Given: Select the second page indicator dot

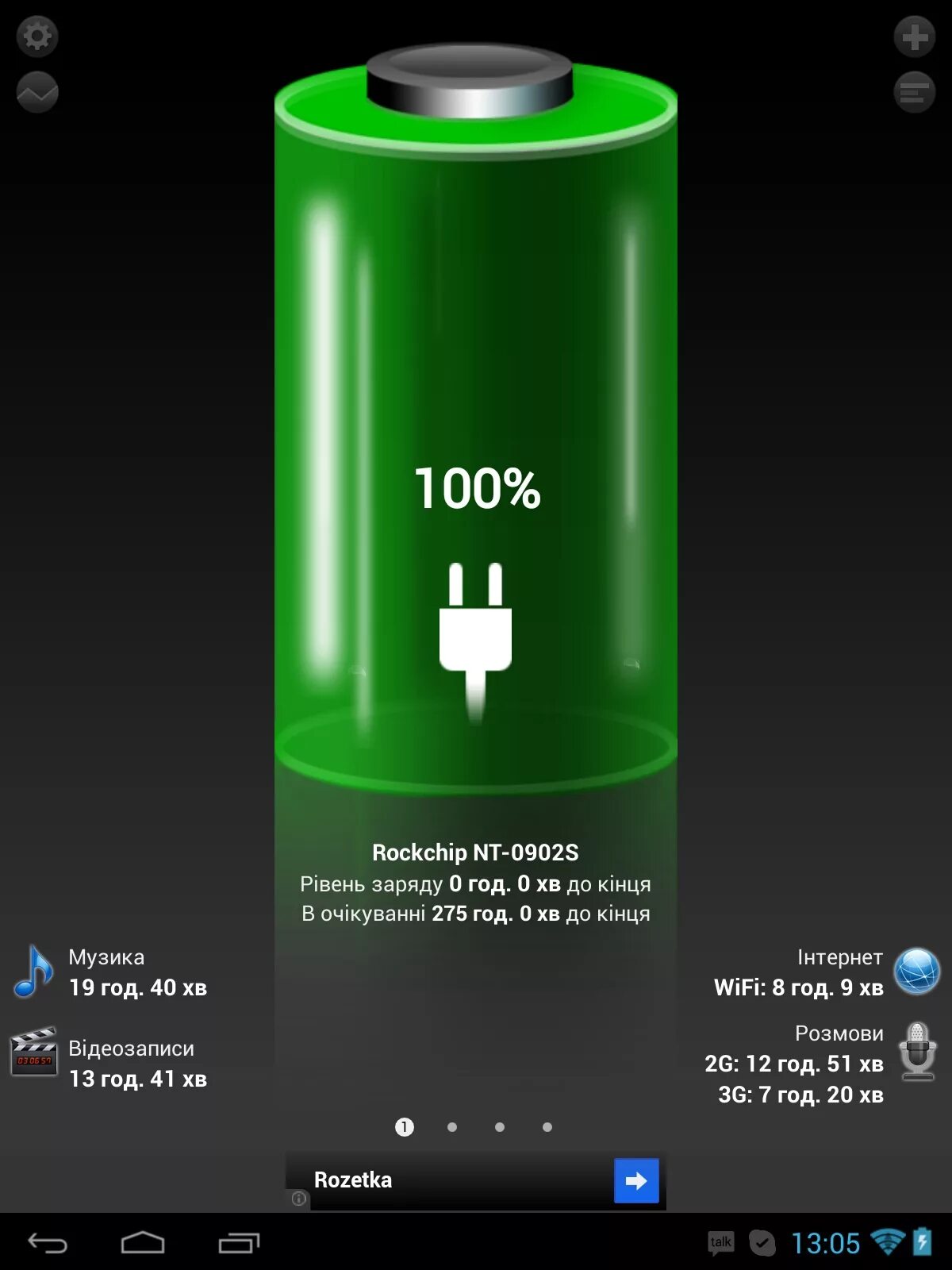Looking at the screenshot, I should point(452,1126).
